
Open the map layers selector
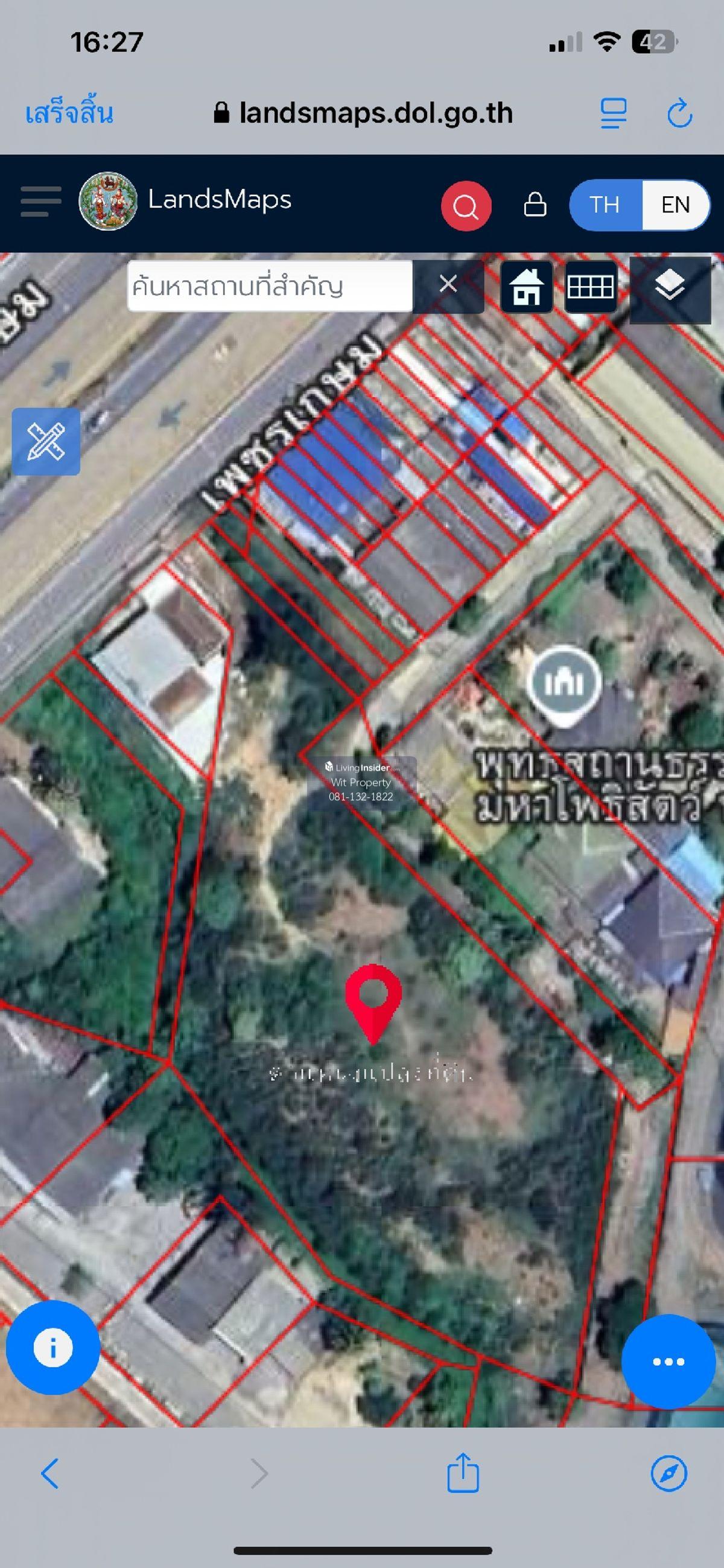point(669,287)
